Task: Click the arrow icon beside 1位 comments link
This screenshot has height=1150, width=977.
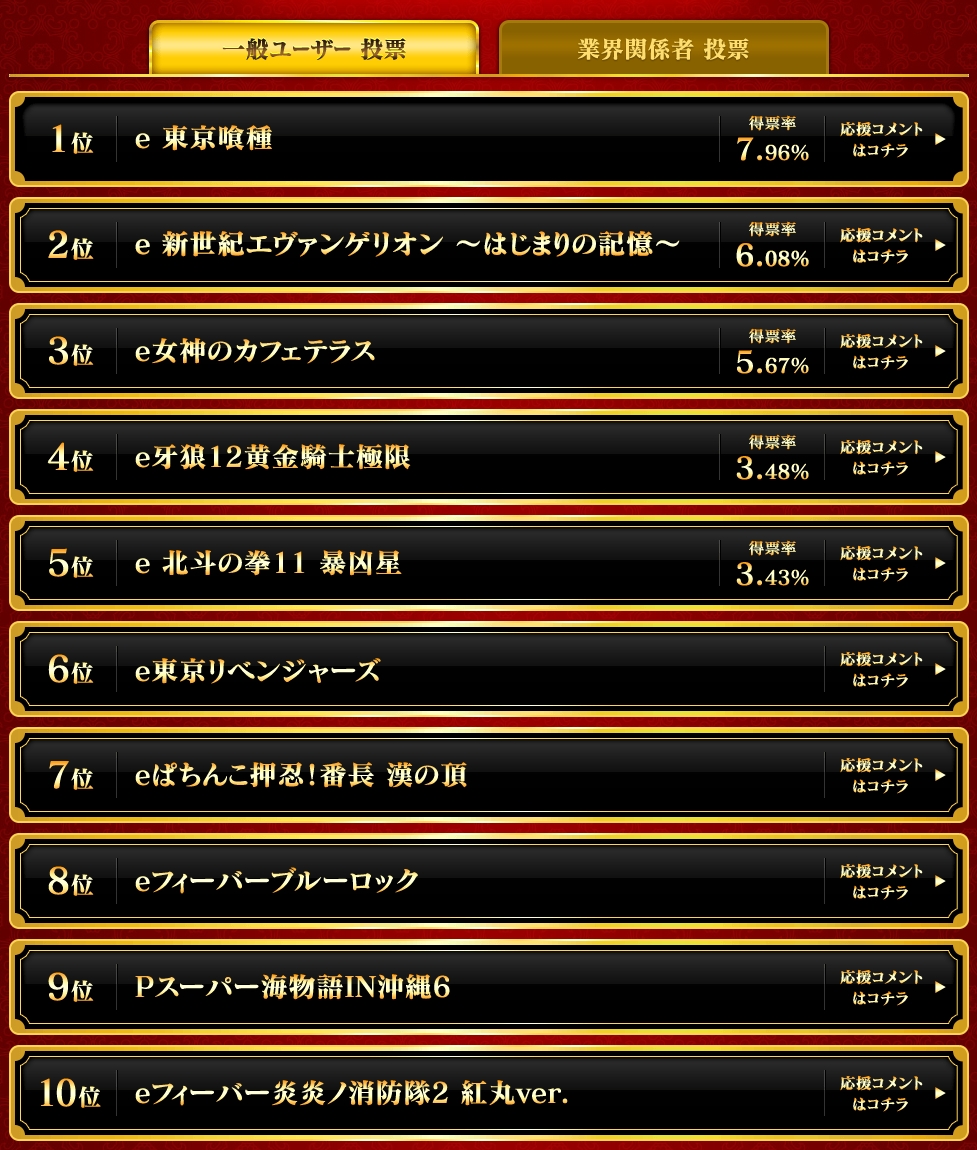Action: pos(940,141)
